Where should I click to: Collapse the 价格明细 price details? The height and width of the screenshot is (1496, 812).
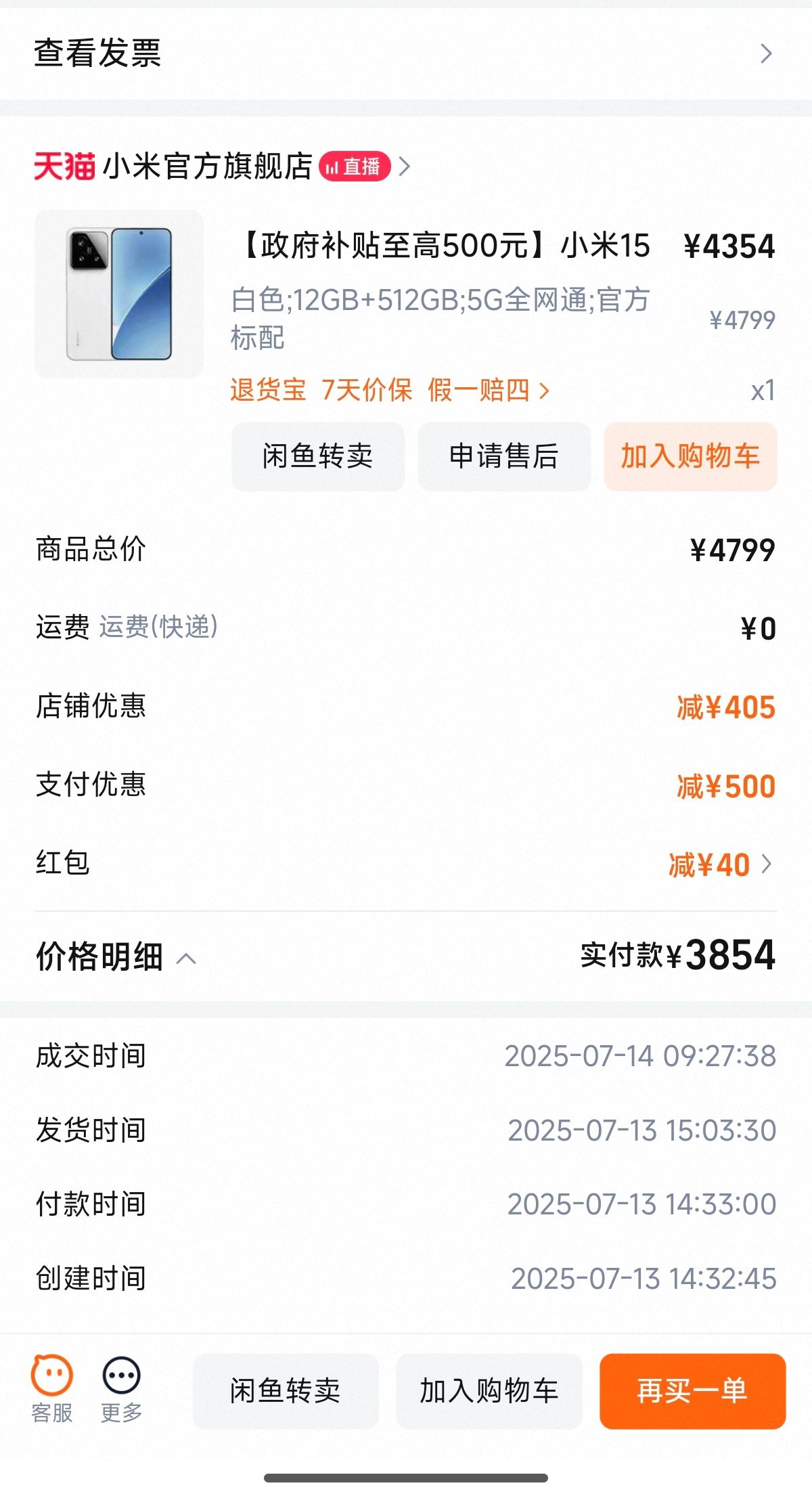tap(116, 957)
